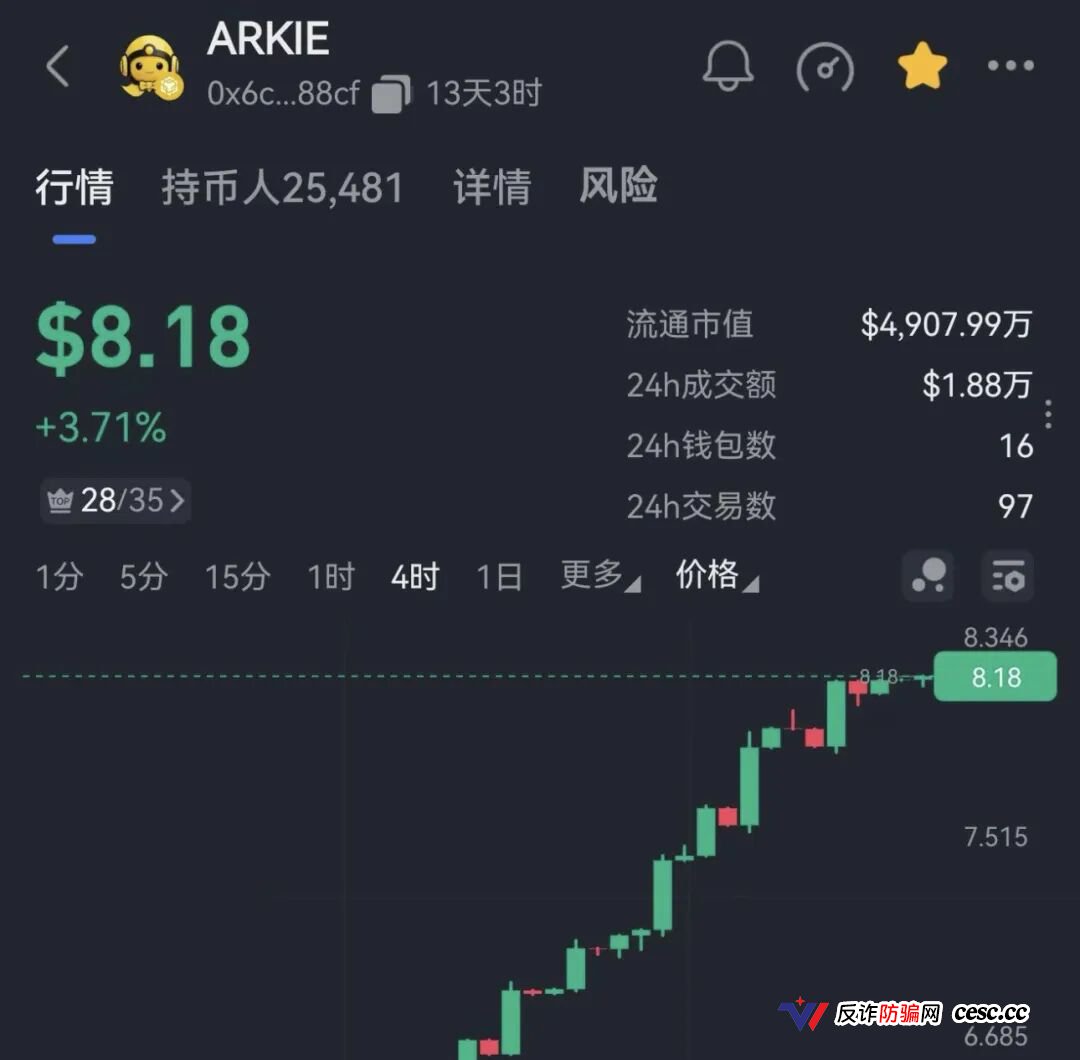Open the chart settings icon
This screenshot has width=1080, height=1060.
tap(1008, 576)
